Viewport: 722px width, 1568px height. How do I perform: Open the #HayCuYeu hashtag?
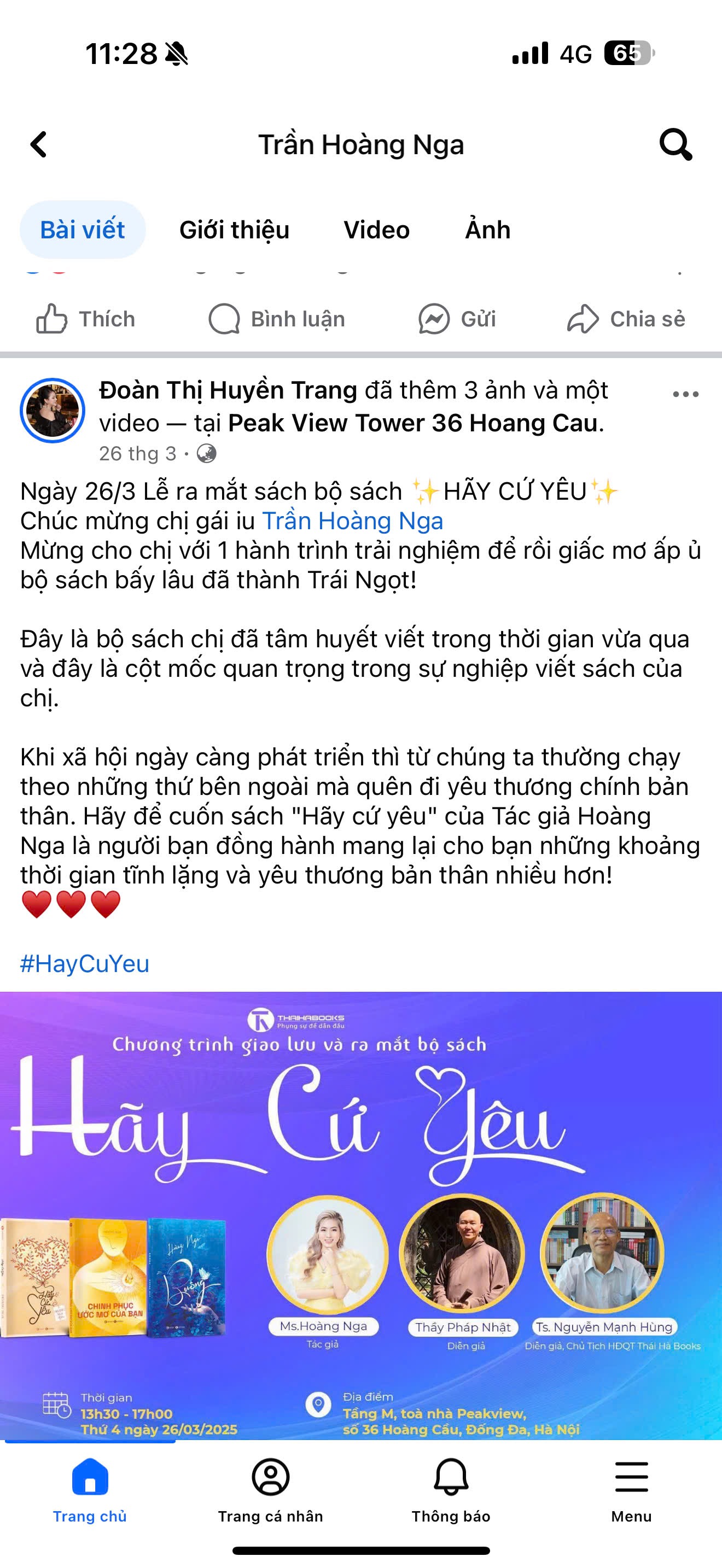[x=85, y=963]
